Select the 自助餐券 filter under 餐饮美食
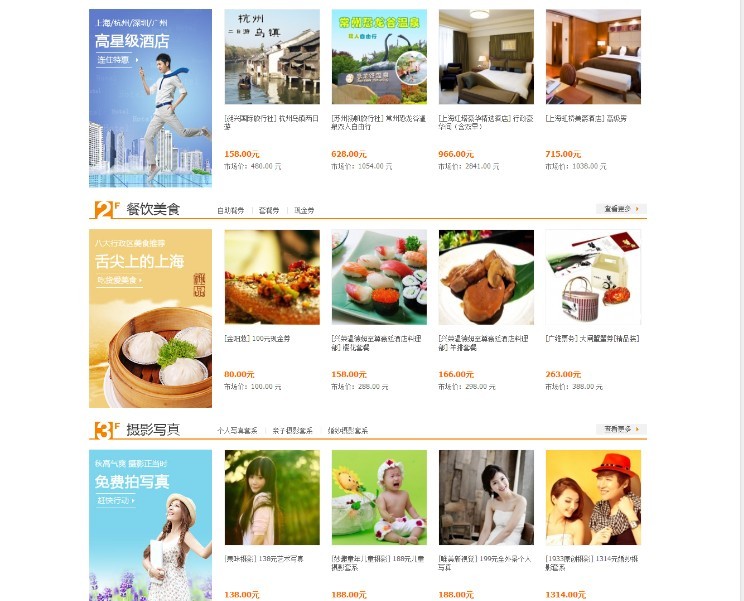This screenshot has width=744, height=601. pos(231,211)
